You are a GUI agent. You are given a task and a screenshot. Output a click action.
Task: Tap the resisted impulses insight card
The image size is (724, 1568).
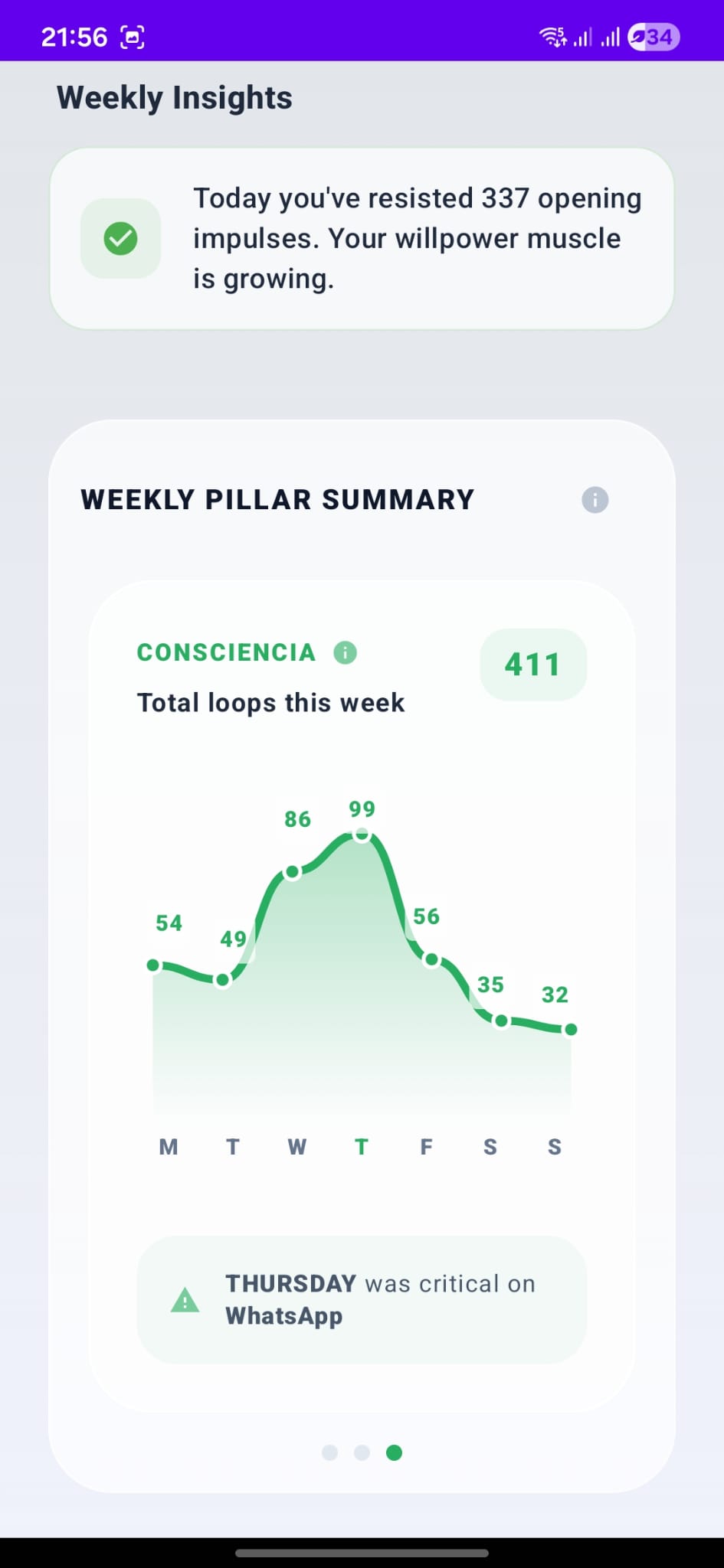click(x=362, y=239)
